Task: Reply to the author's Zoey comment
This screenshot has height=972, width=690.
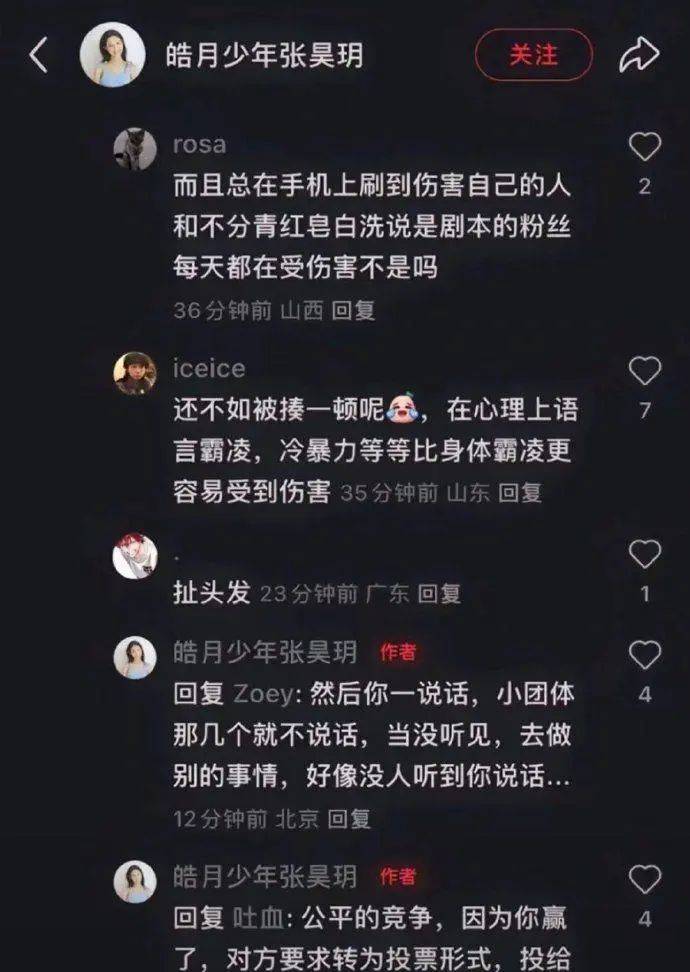Action: click(x=349, y=819)
